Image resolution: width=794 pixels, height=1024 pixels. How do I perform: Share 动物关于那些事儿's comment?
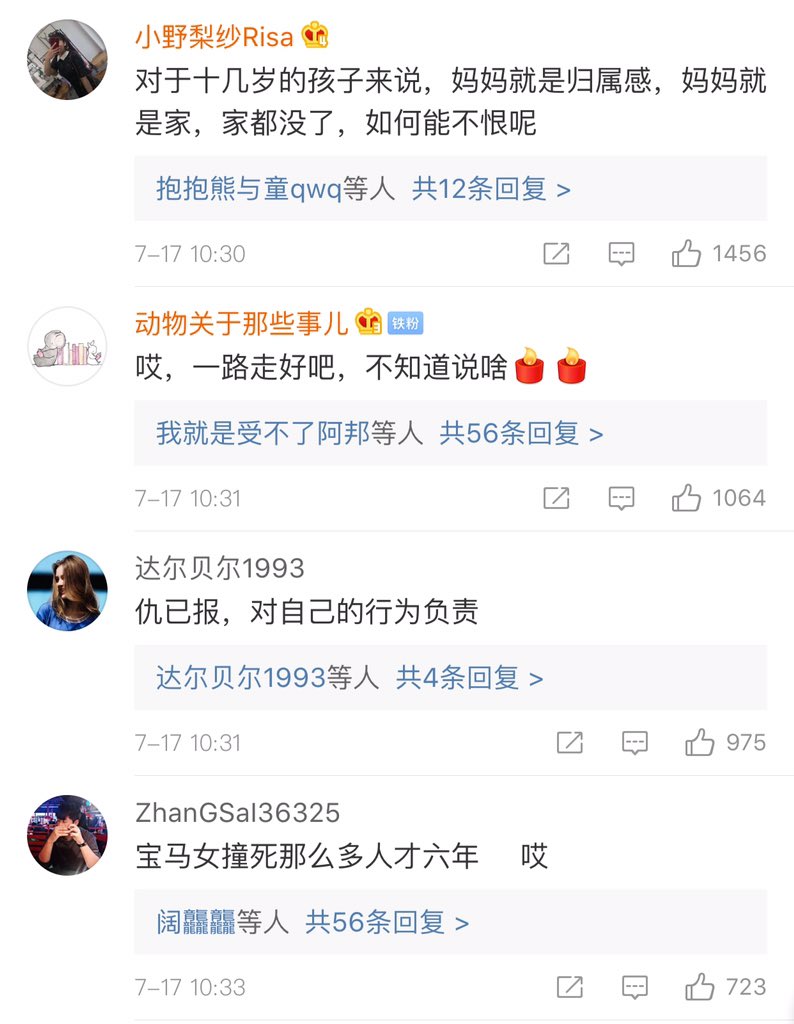click(556, 498)
